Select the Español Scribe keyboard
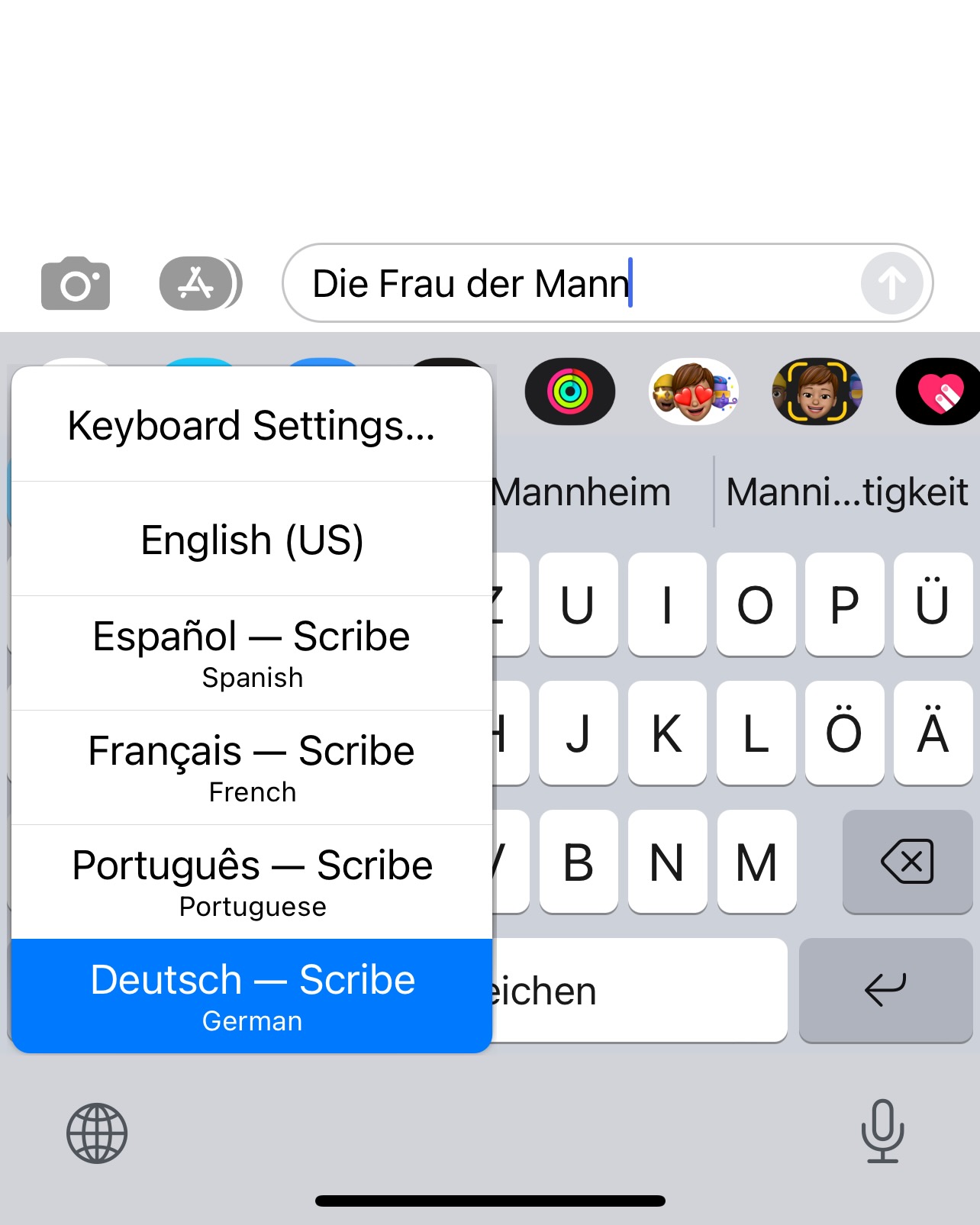This screenshot has width=980, height=1225. [x=251, y=653]
